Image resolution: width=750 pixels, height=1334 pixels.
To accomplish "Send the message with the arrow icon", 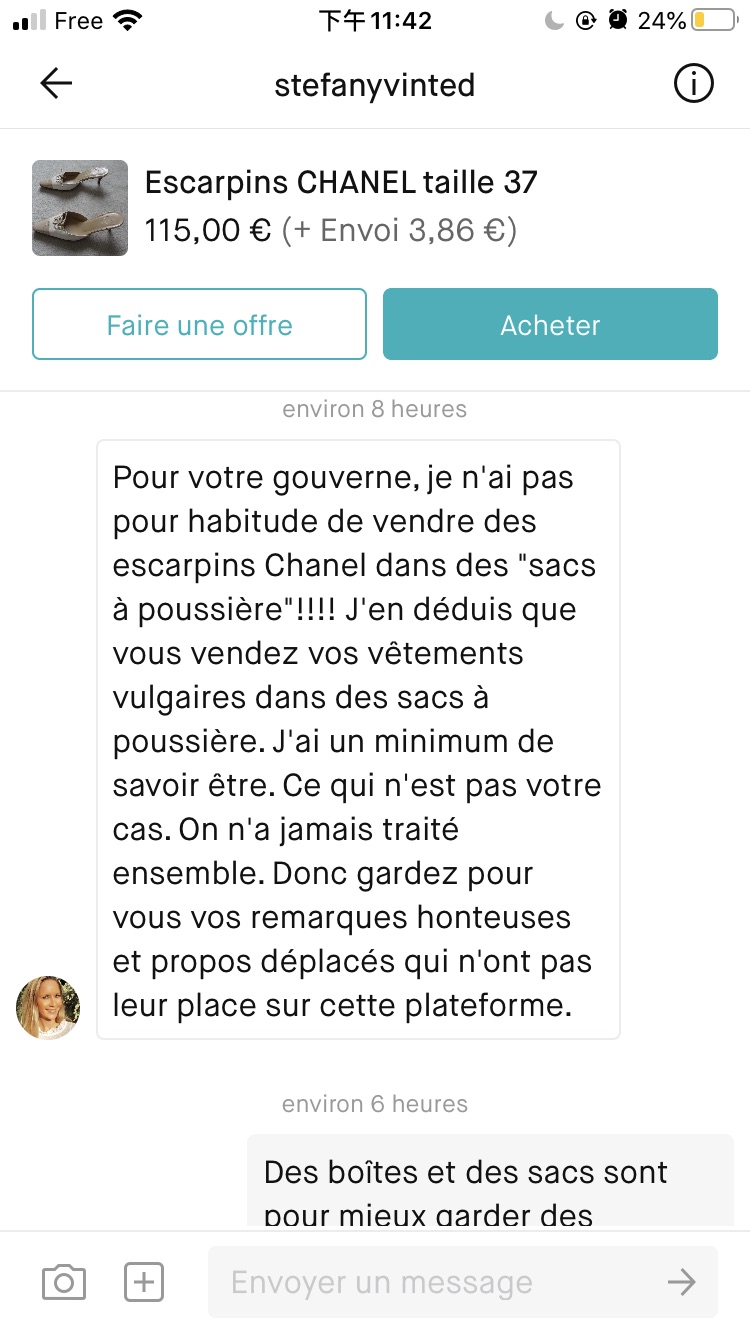I will tap(682, 1282).
